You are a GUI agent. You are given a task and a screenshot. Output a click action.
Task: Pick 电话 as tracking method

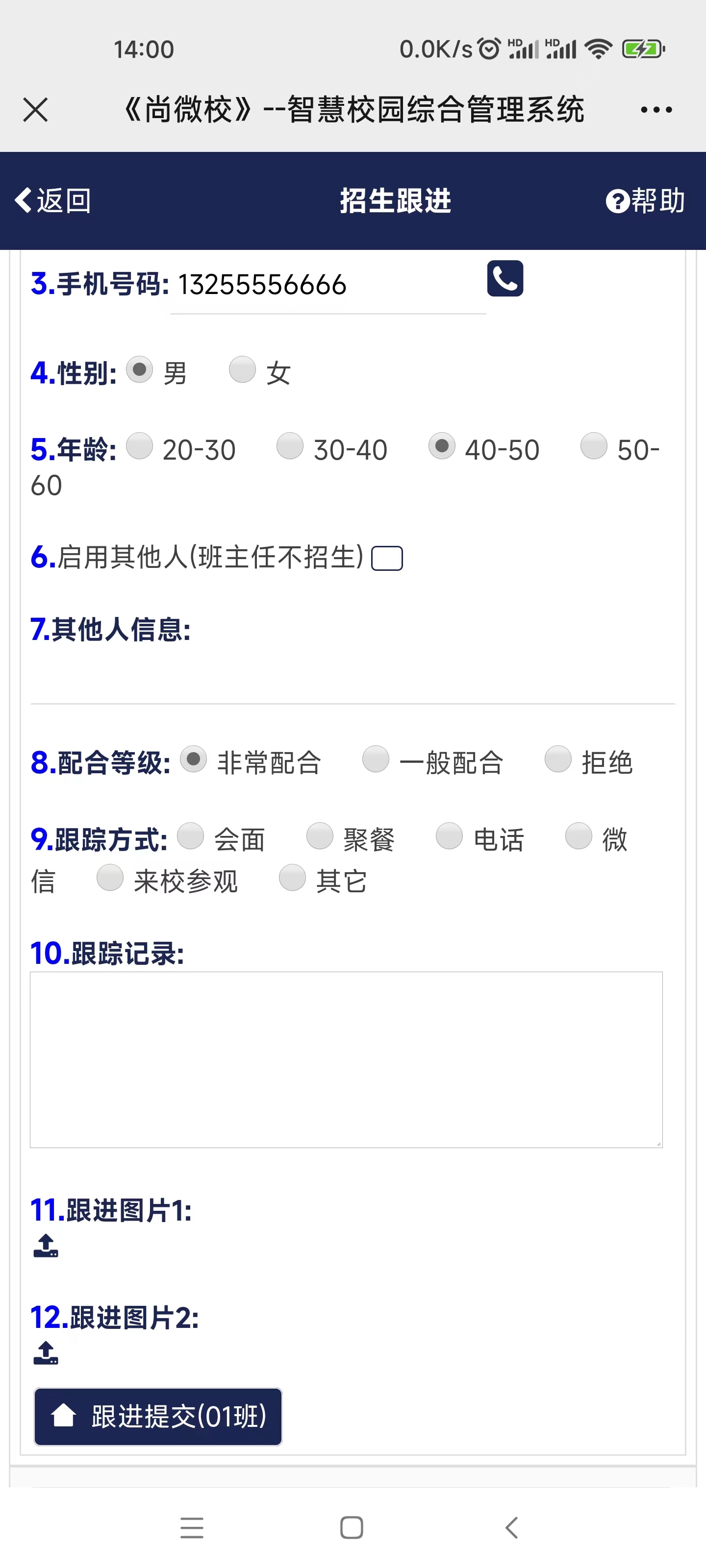tap(450, 836)
